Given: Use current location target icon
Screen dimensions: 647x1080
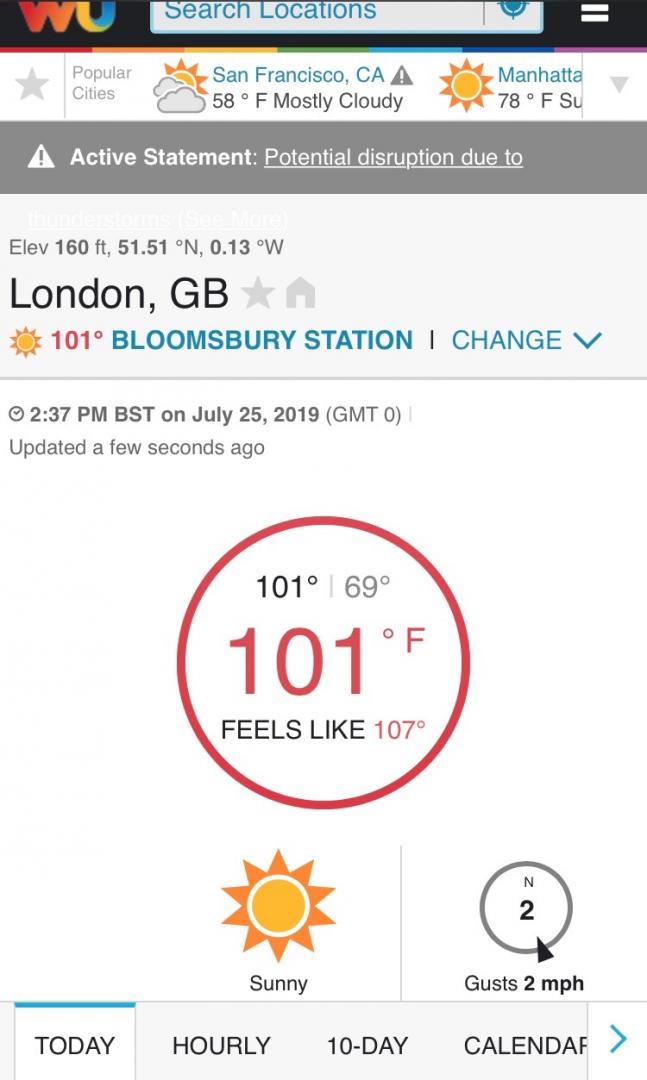Looking at the screenshot, I should coord(513,8).
